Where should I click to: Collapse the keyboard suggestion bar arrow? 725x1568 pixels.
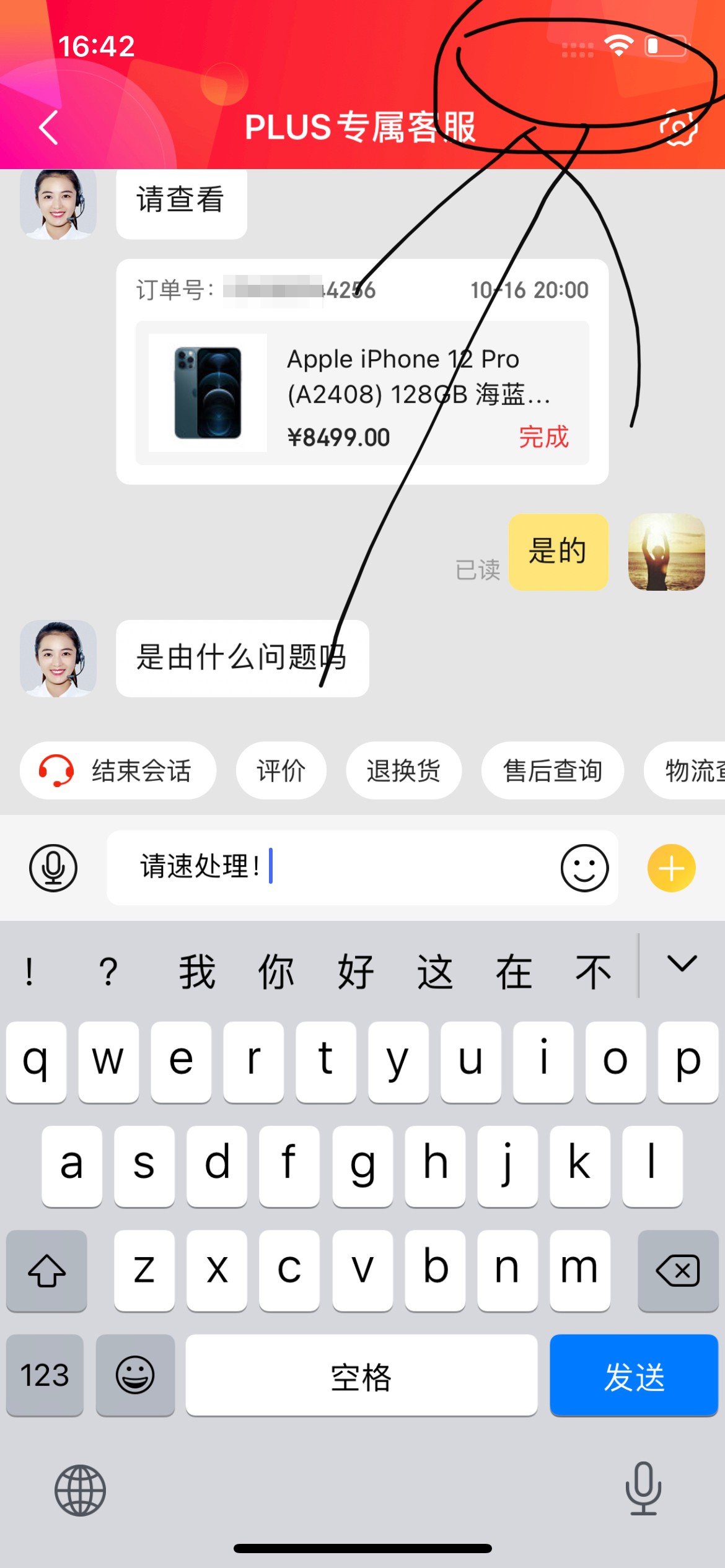pyautogui.click(x=682, y=964)
